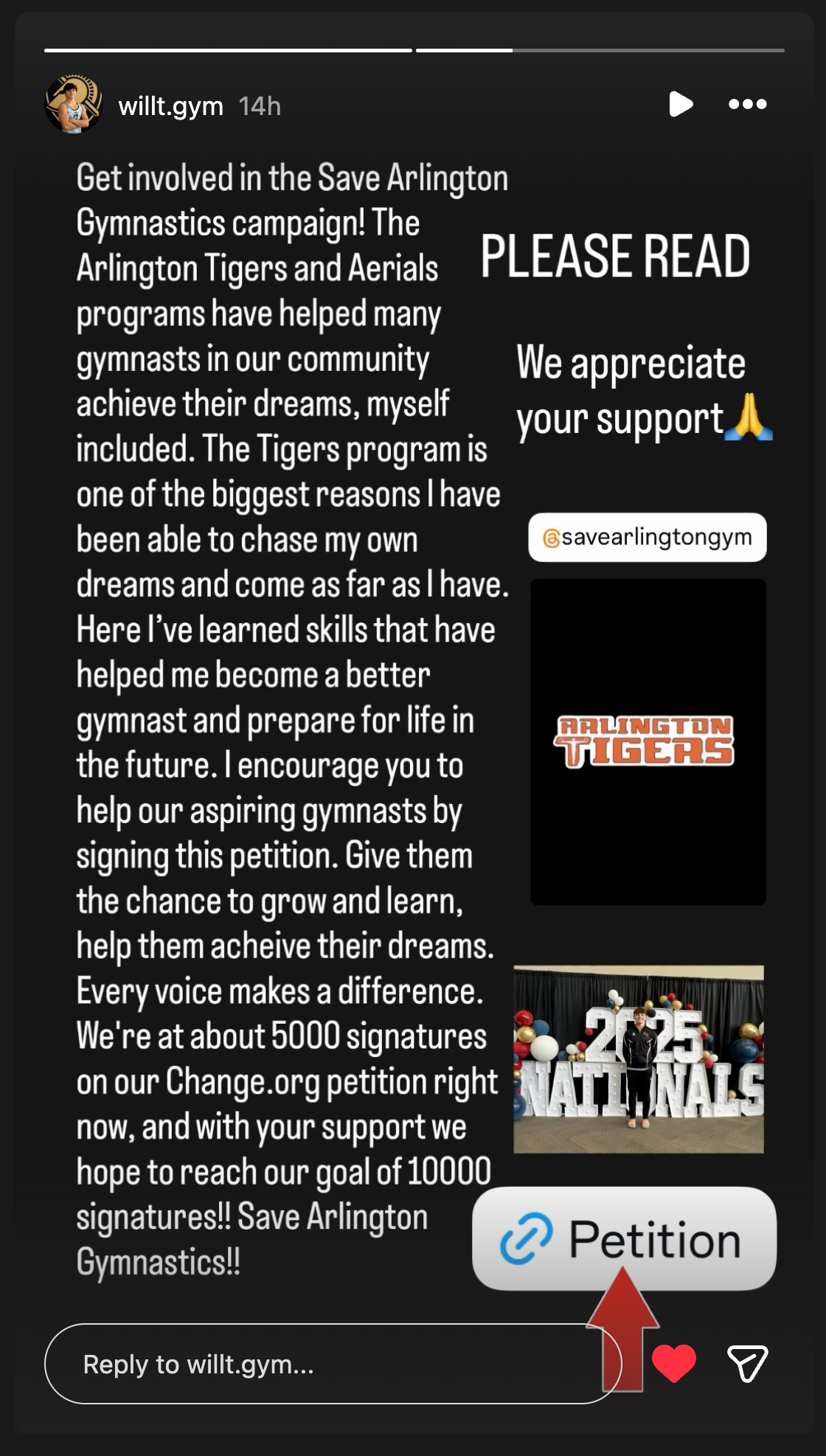
Task: Open willt.gym's profile picture
Action: pos(73,104)
